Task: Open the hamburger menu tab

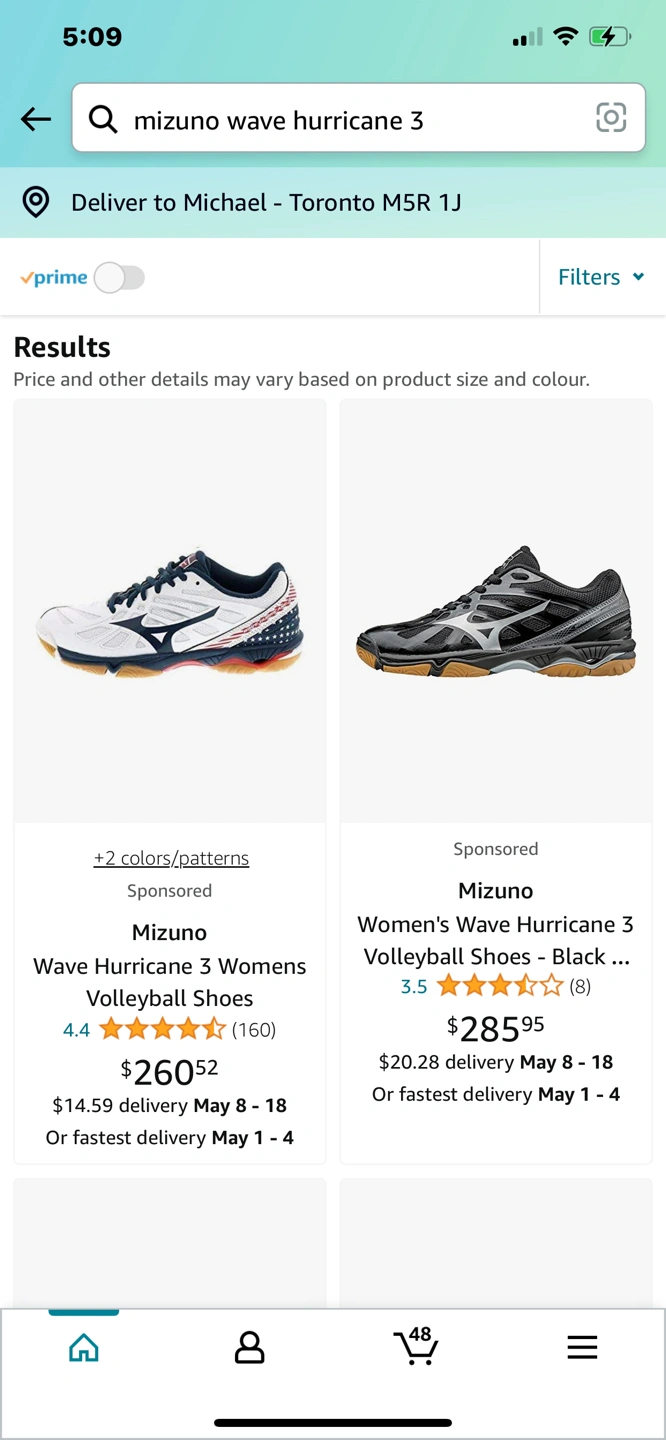Action: 582,1347
